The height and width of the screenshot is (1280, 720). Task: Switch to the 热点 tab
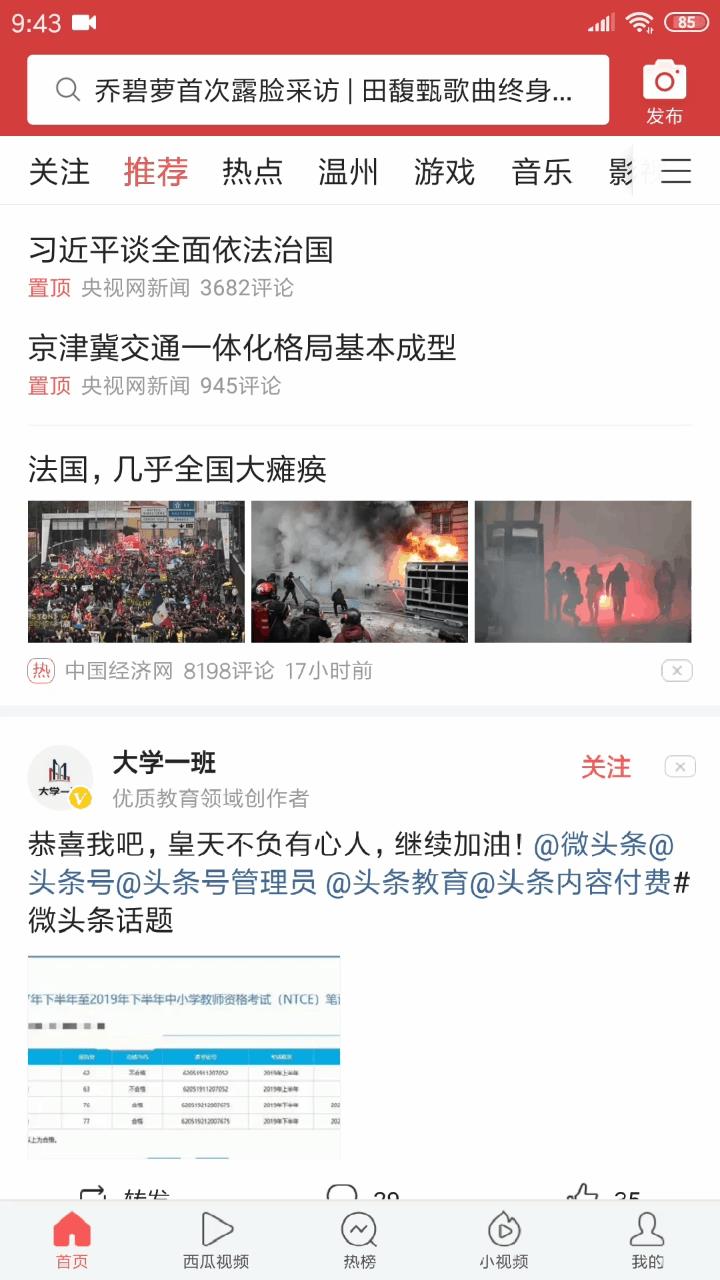252,172
